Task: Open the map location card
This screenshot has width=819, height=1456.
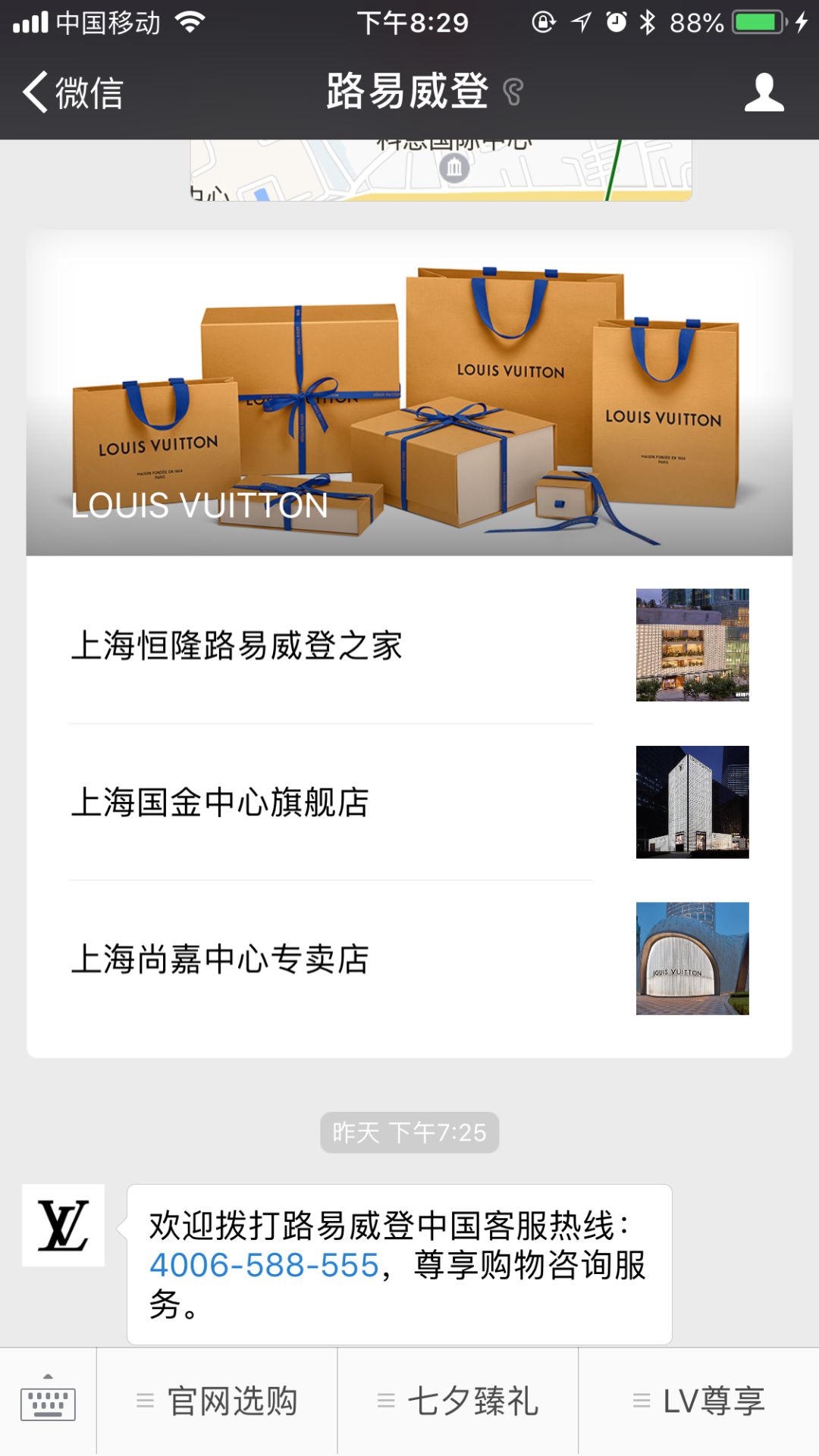Action: [x=441, y=170]
